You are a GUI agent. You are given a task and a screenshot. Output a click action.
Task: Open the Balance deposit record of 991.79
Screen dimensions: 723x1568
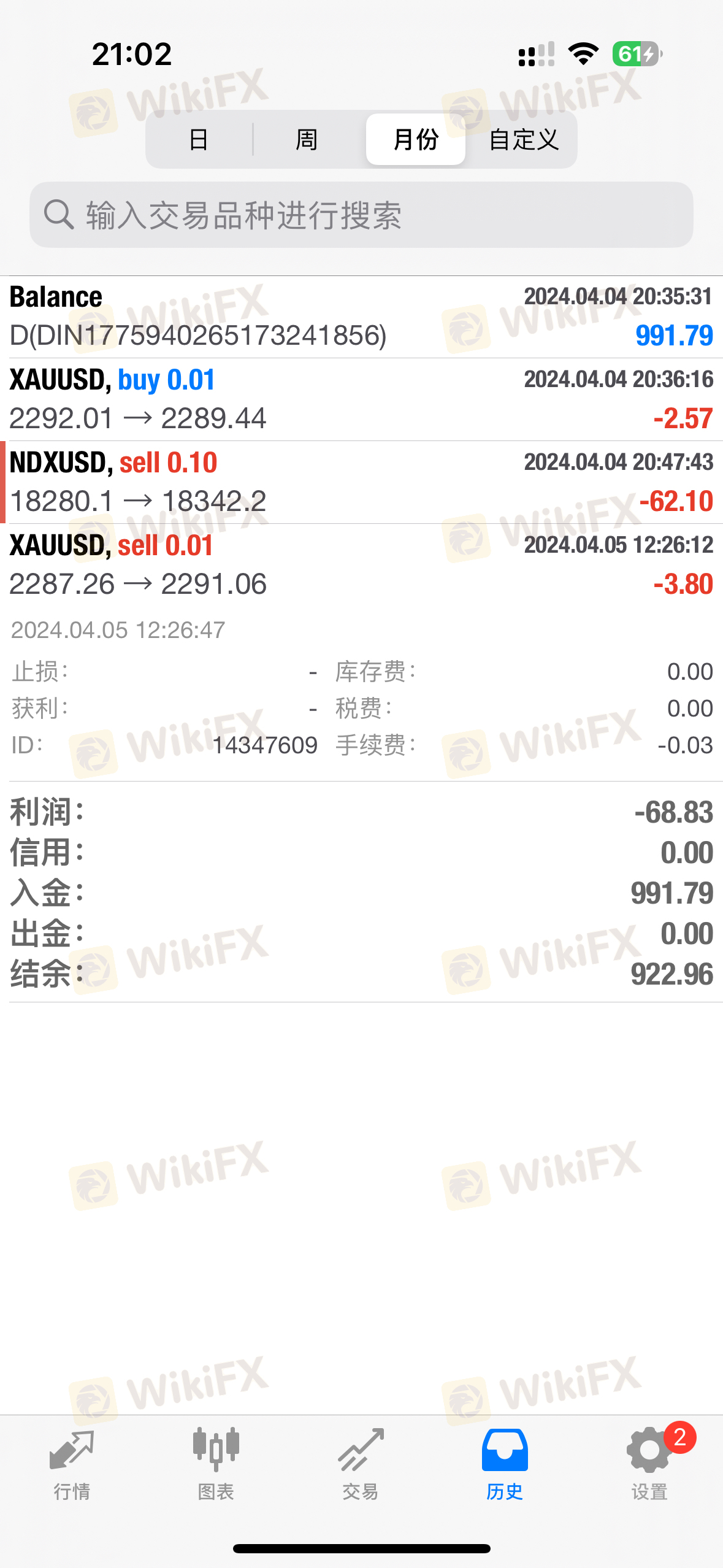pos(361,317)
